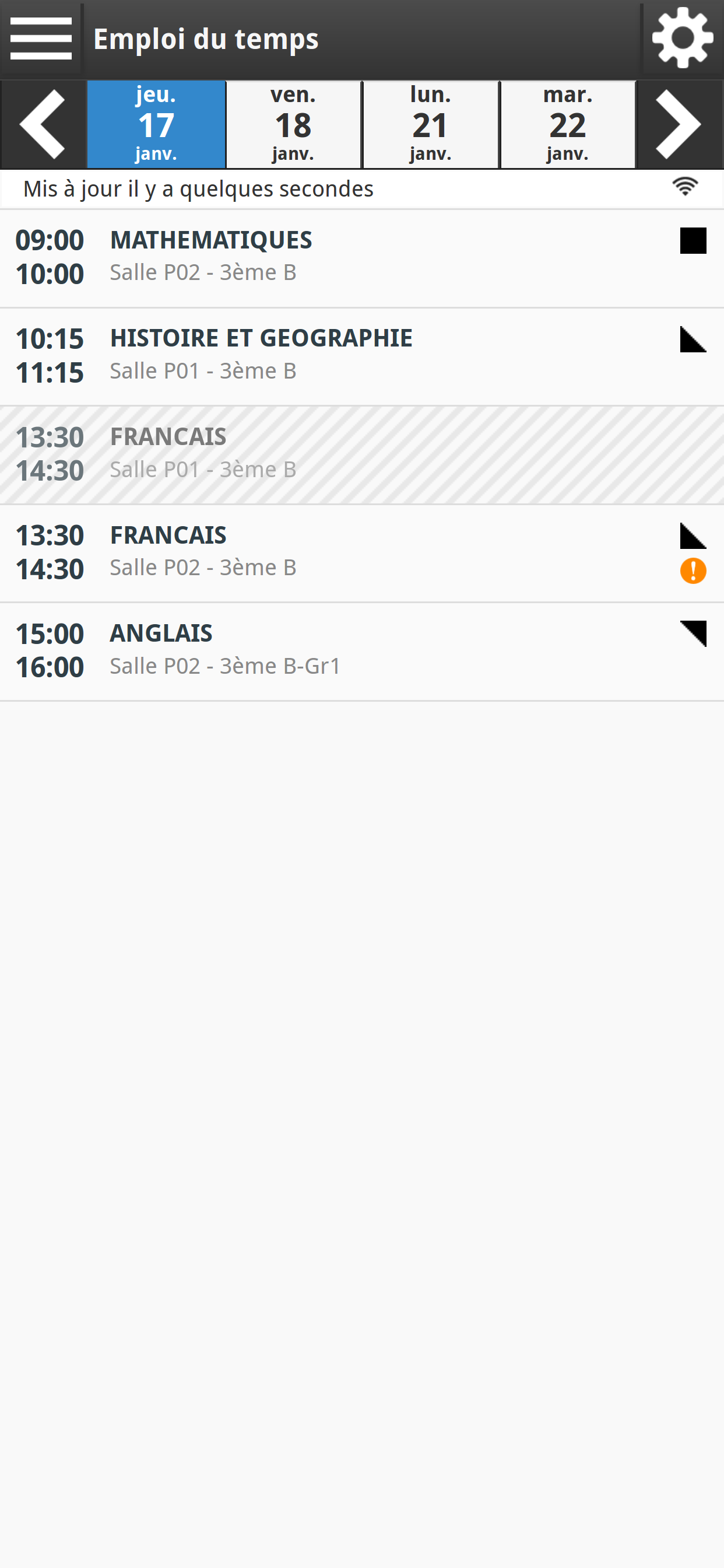Switch to Monday 21 January

(431, 125)
